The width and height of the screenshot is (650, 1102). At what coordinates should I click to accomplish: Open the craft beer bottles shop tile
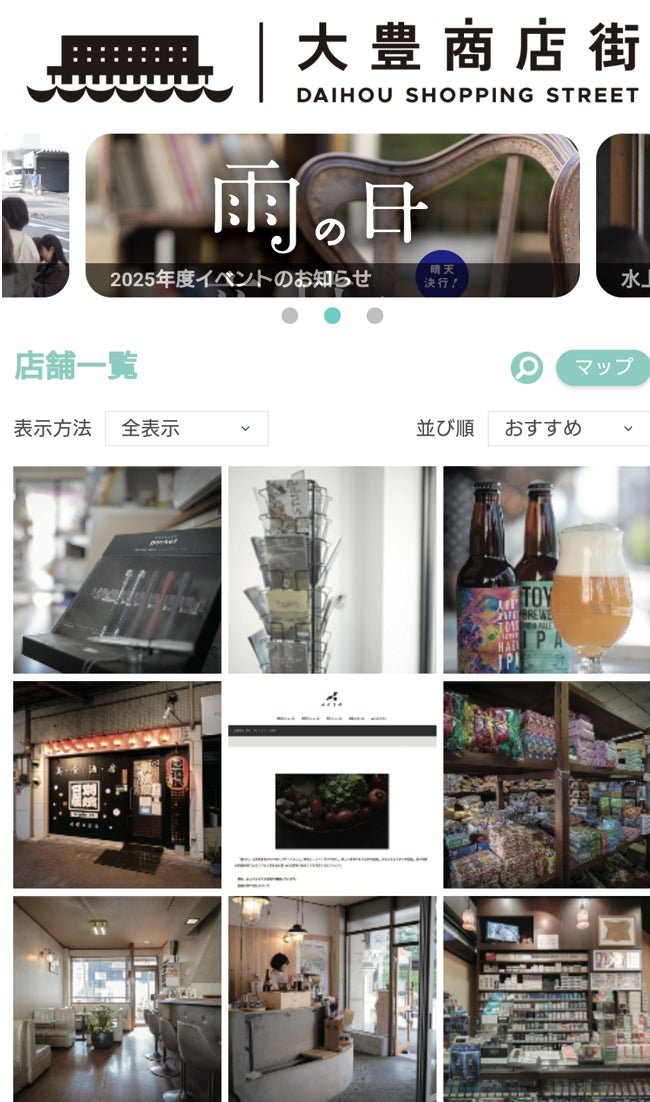(x=547, y=570)
